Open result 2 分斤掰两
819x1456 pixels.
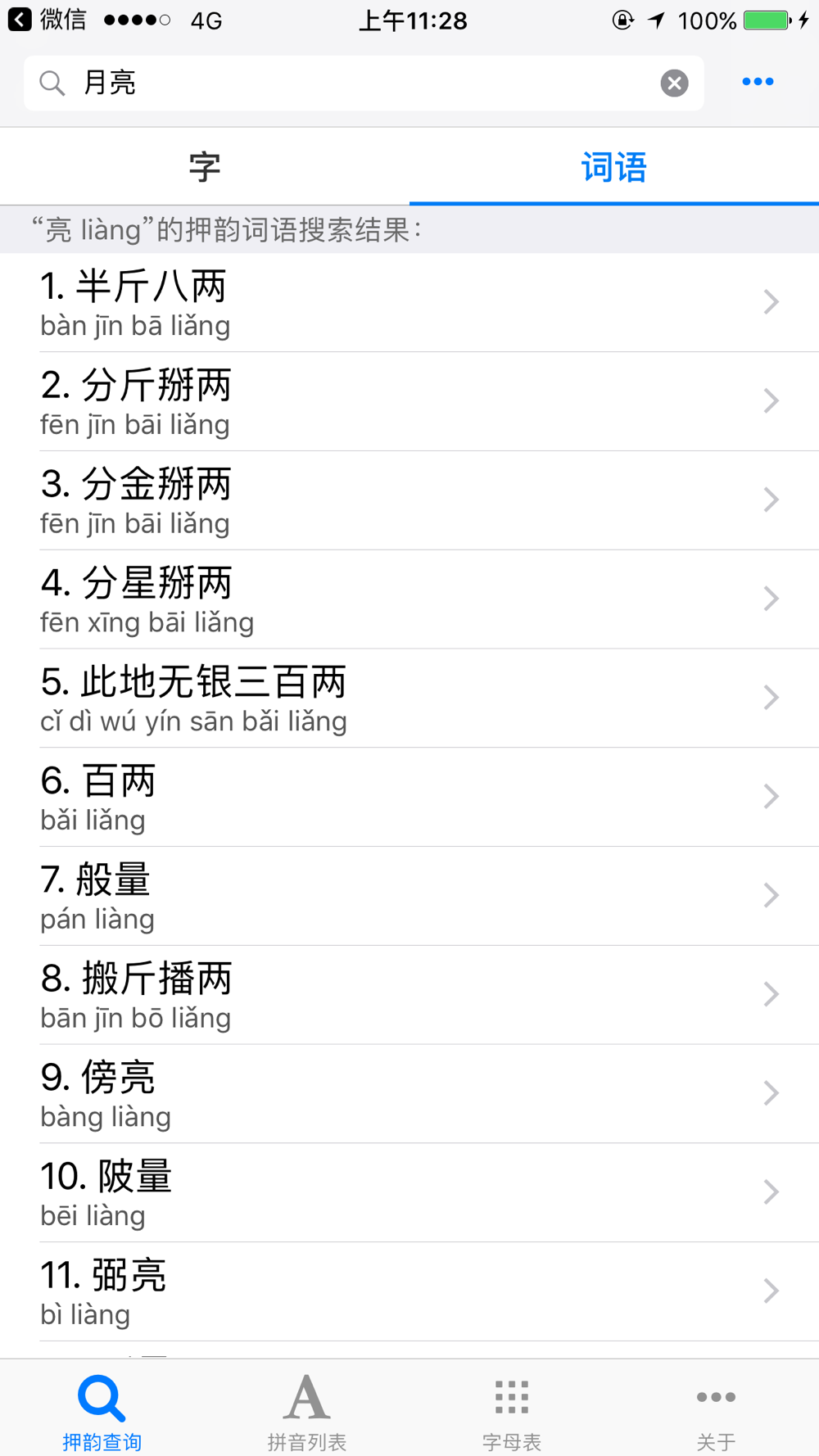pyautogui.click(x=409, y=401)
